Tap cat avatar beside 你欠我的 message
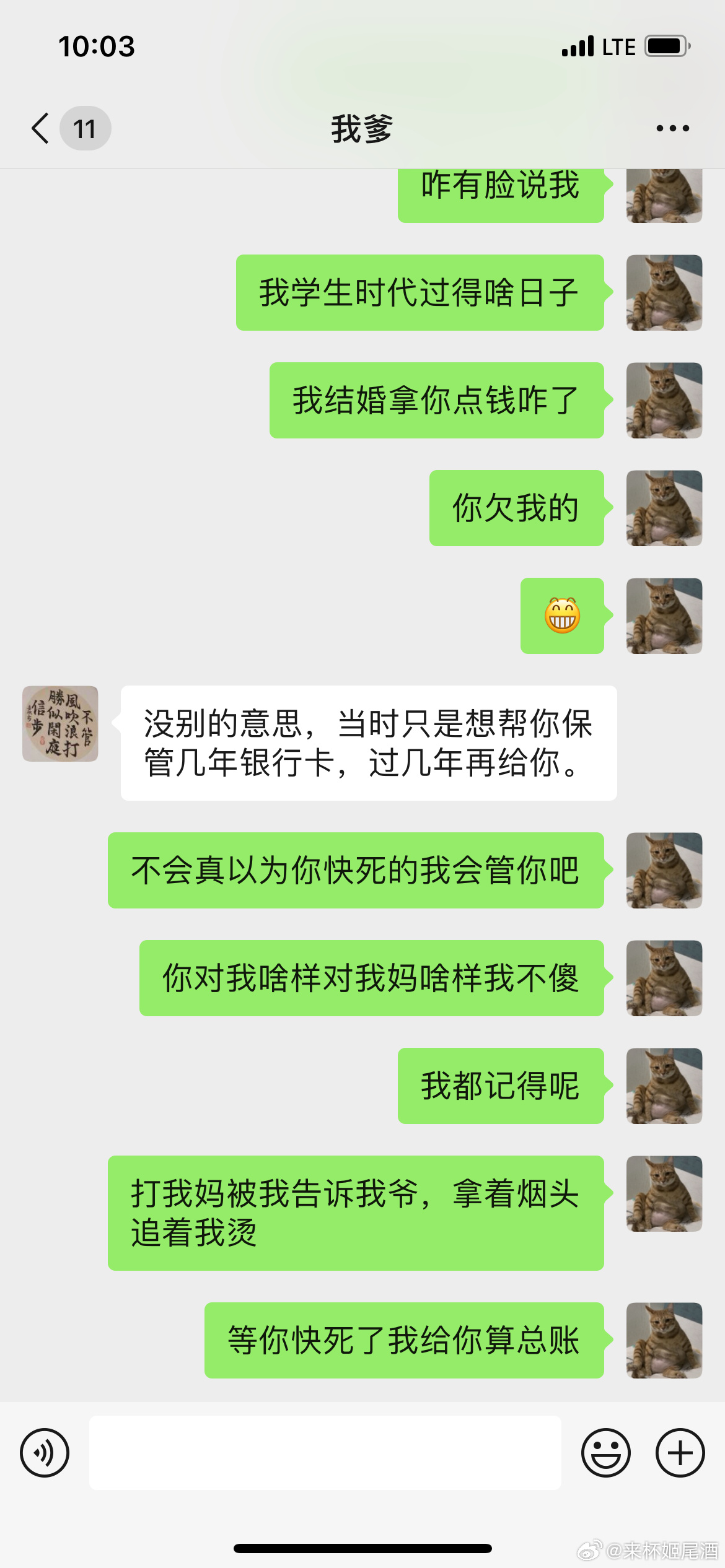The height and width of the screenshot is (1568, 725). (x=664, y=508)
